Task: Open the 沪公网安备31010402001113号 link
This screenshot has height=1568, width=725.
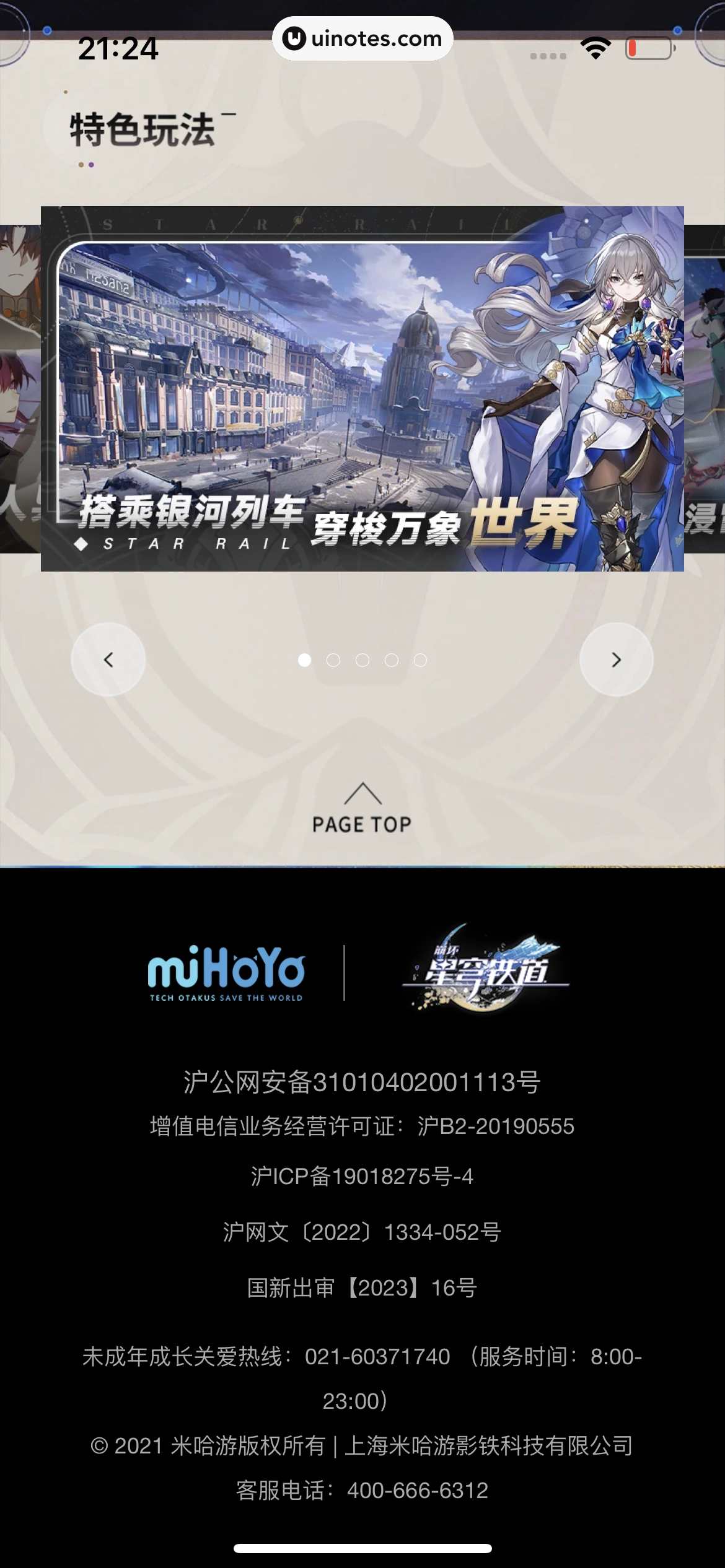Action: [362, 1082]
